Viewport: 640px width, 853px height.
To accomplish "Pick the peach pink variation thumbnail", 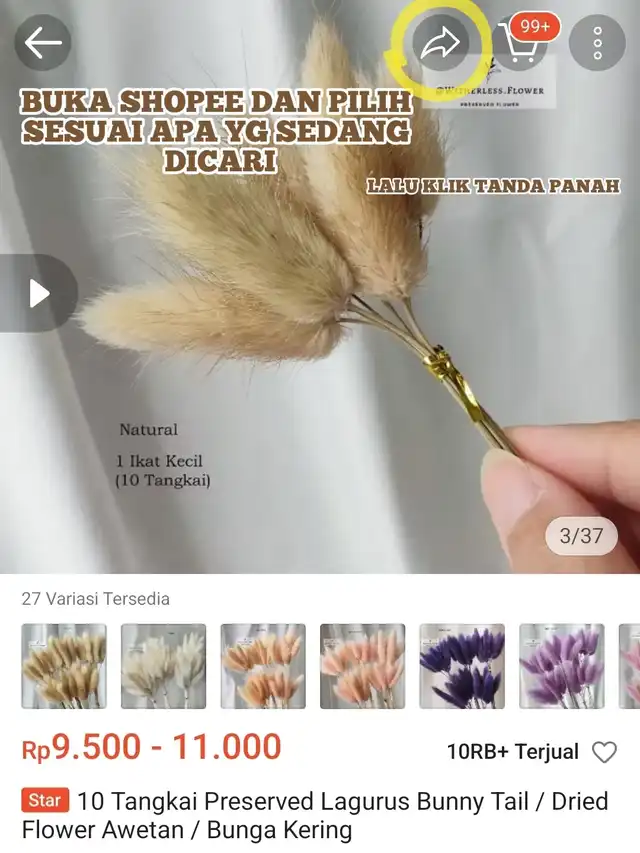I will click(362, 666).
